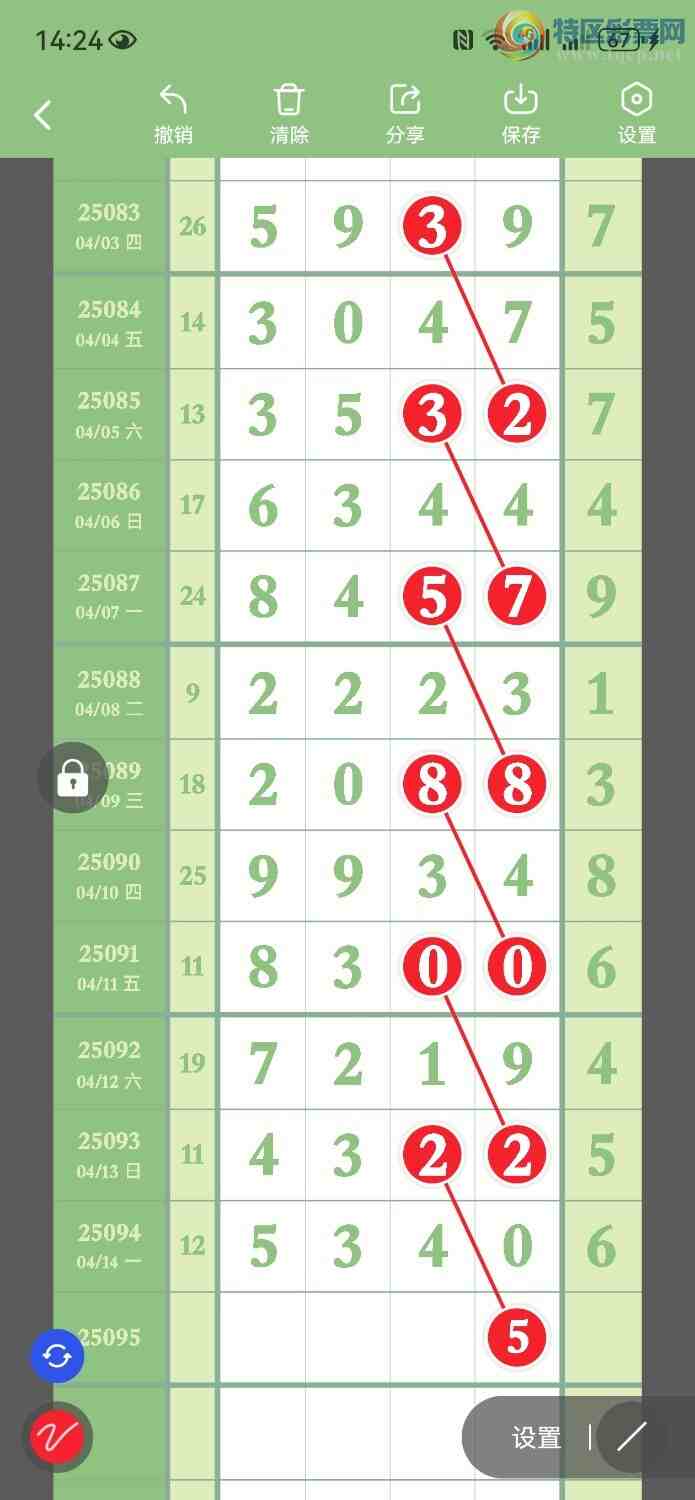Go back using the top-left arrow
The width and height of the screenshot is (695, 1500).
point(42,115)
